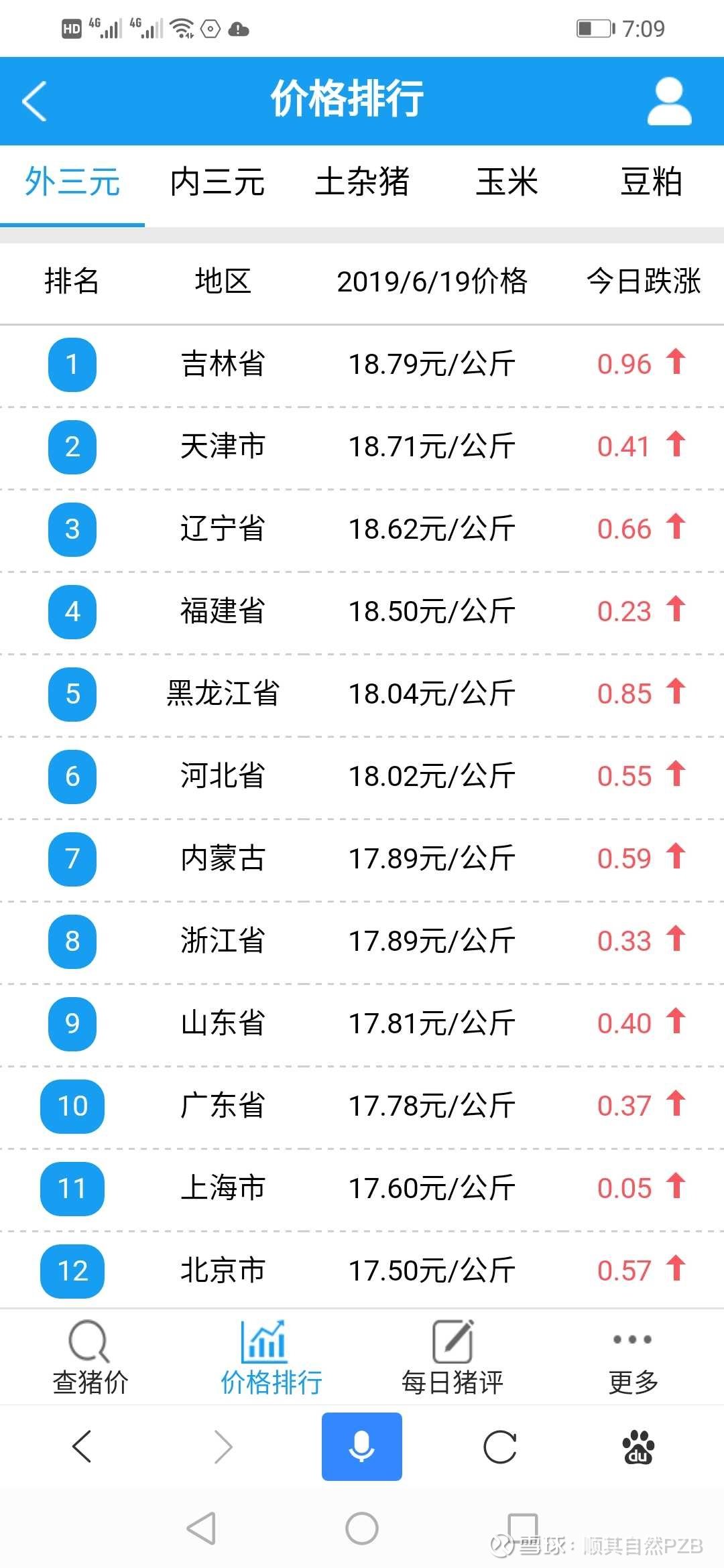
Task: Select the 外三元 tab
Action: (72, 182)
